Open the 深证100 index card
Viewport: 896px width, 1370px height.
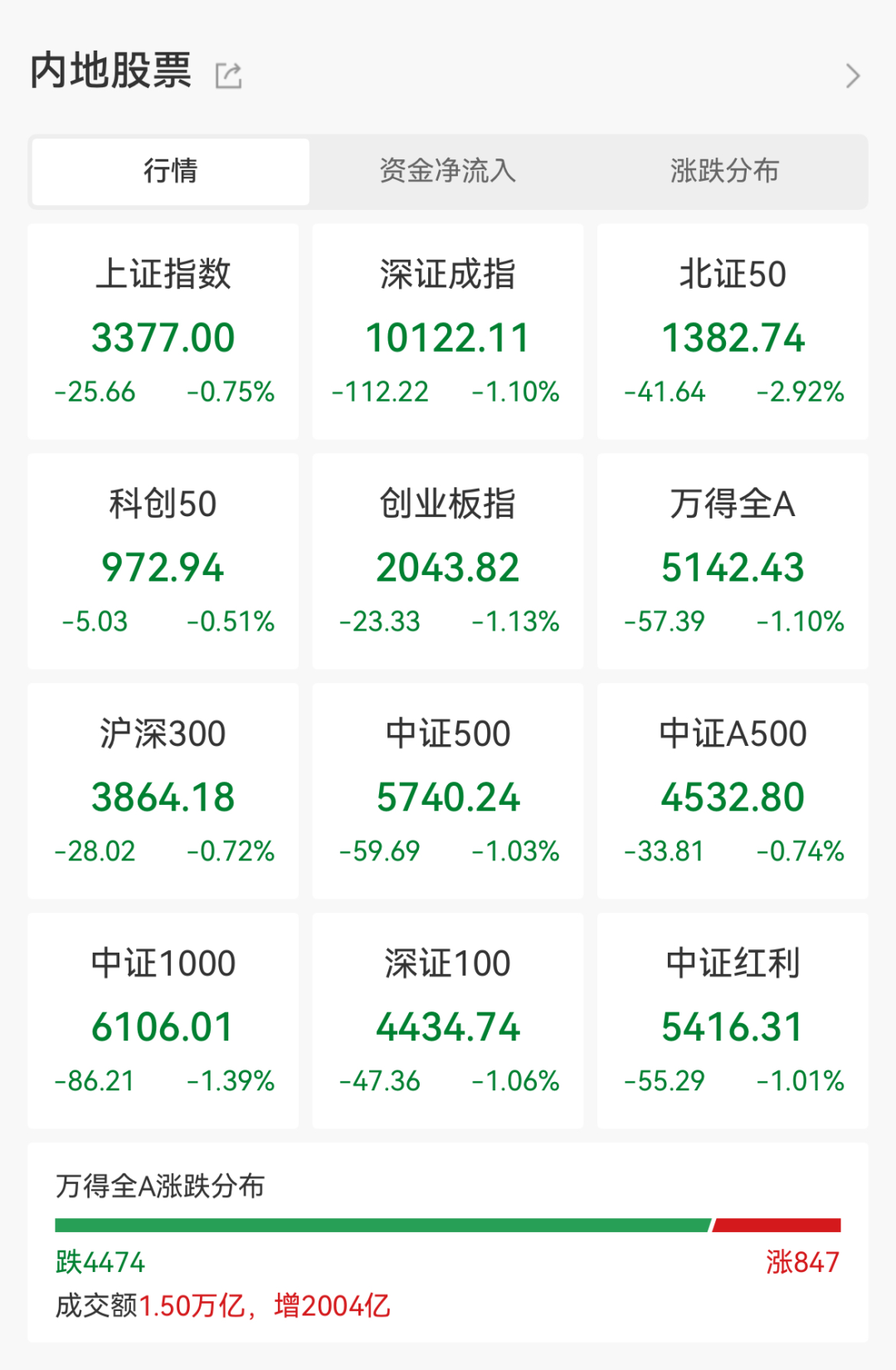(448, 1021)
